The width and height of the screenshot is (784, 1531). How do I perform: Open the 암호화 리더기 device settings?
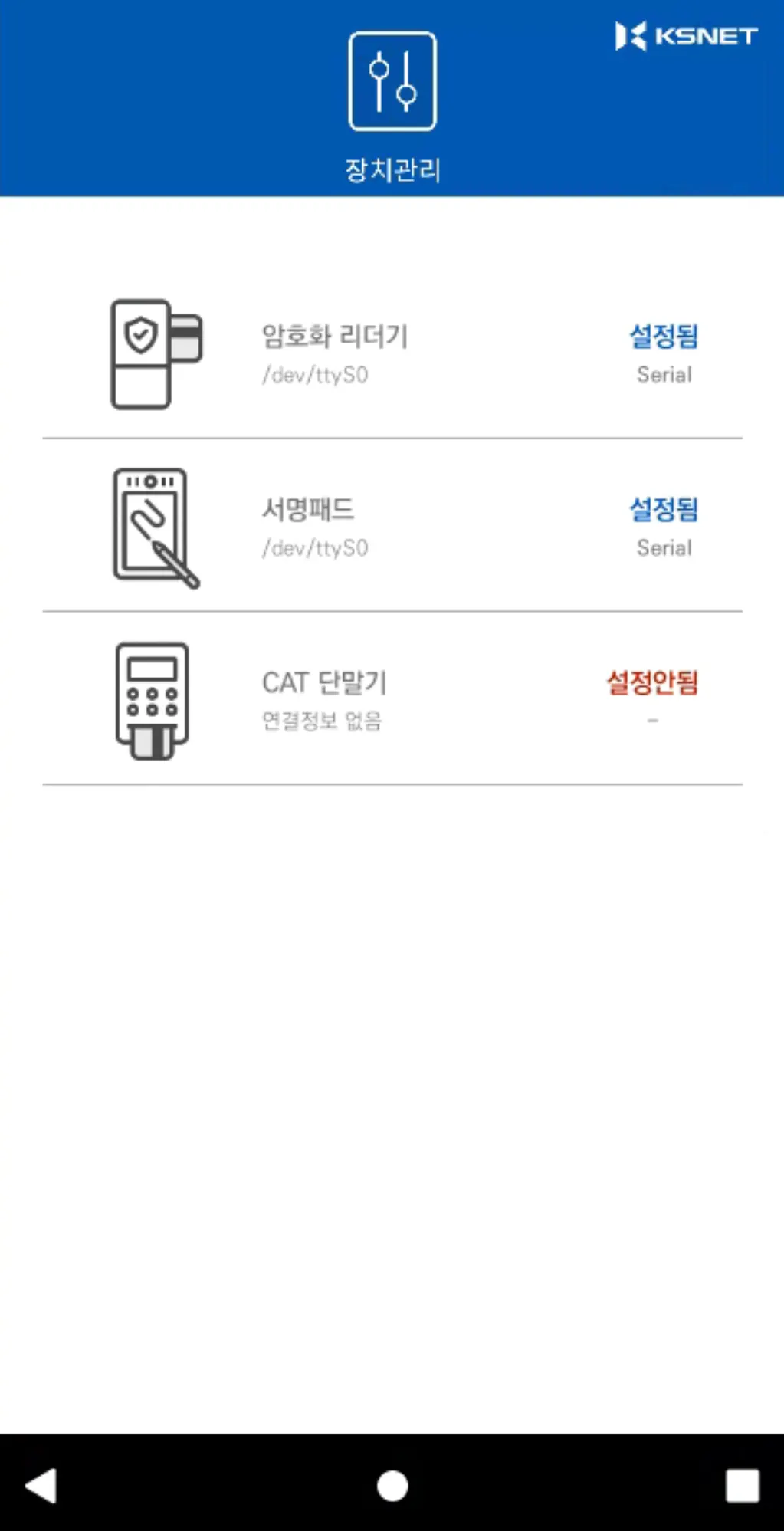pyautogui.click(x=392, y=354)
